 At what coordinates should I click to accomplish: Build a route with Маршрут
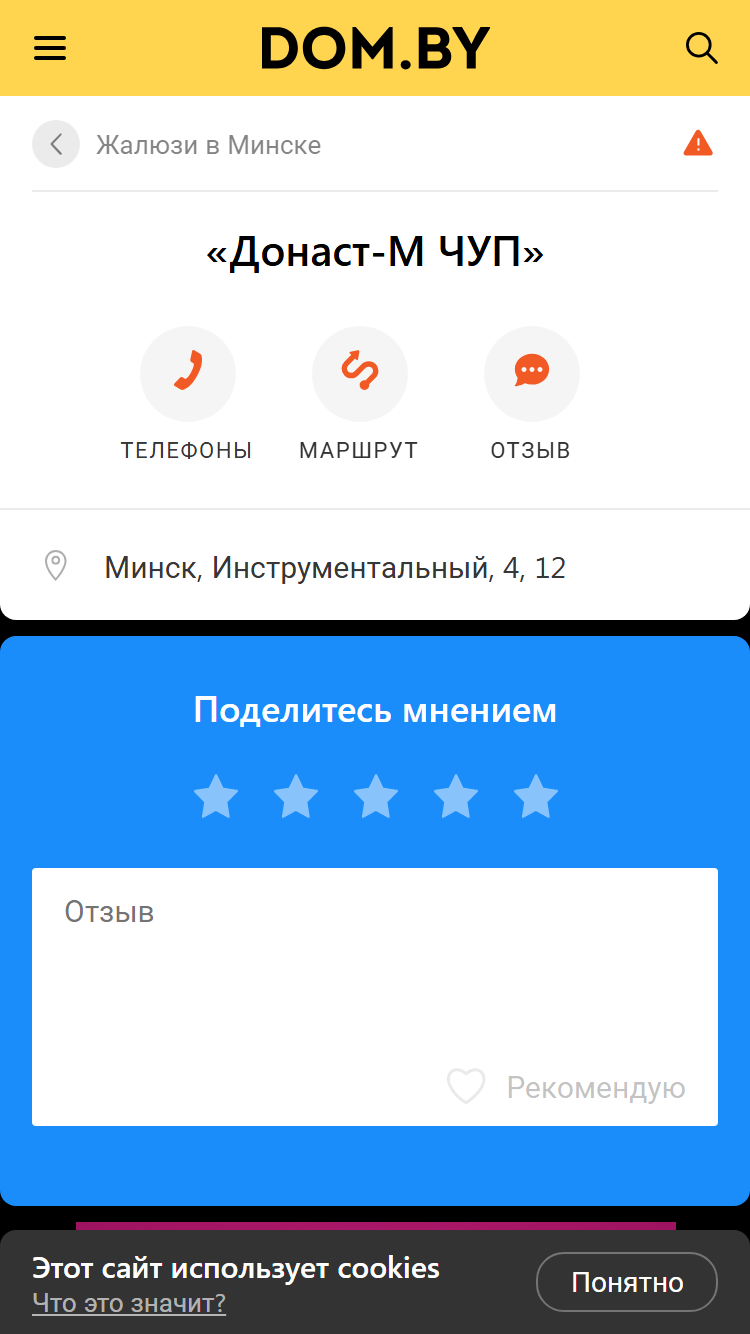point(359,394)
